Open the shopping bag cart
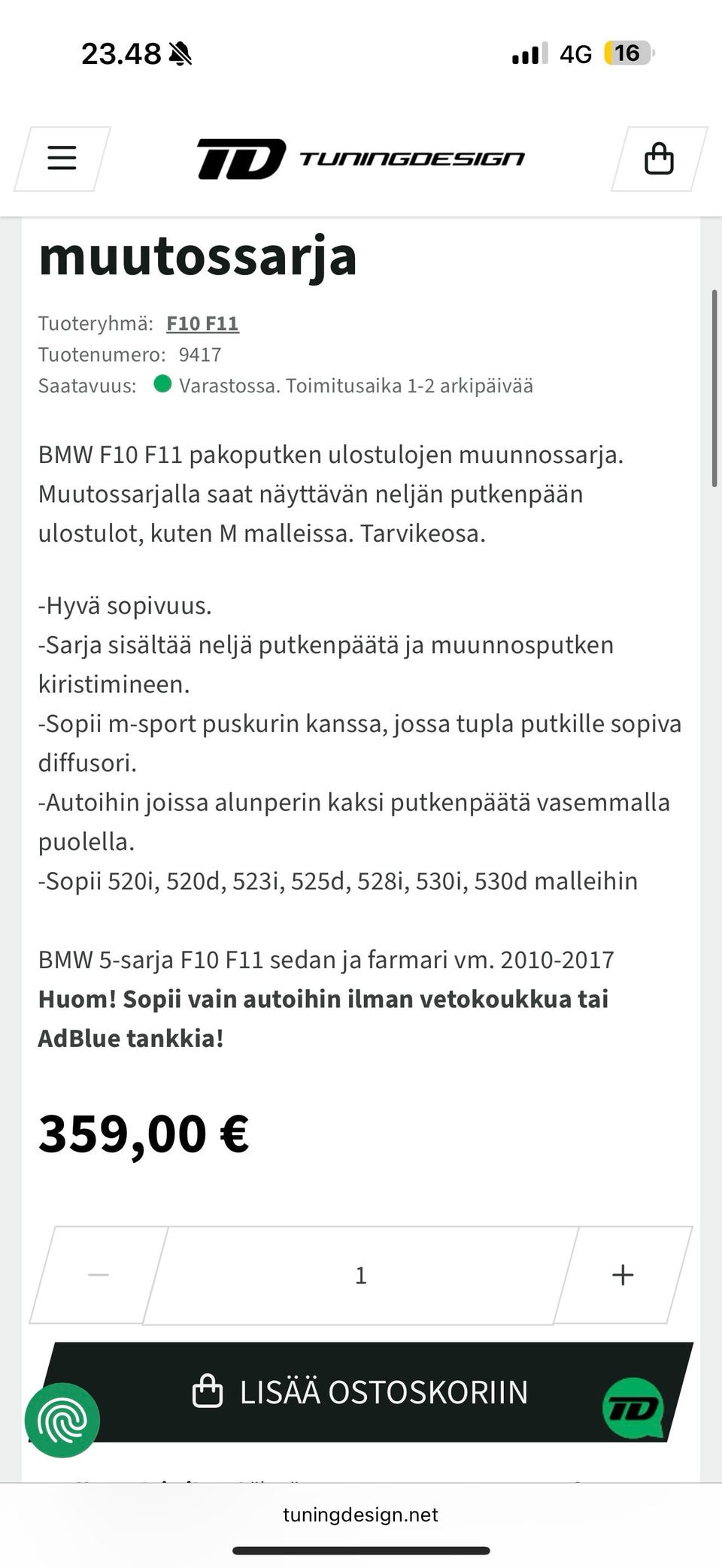Screen dimensions: 722x1568 [x=659, y=159]
